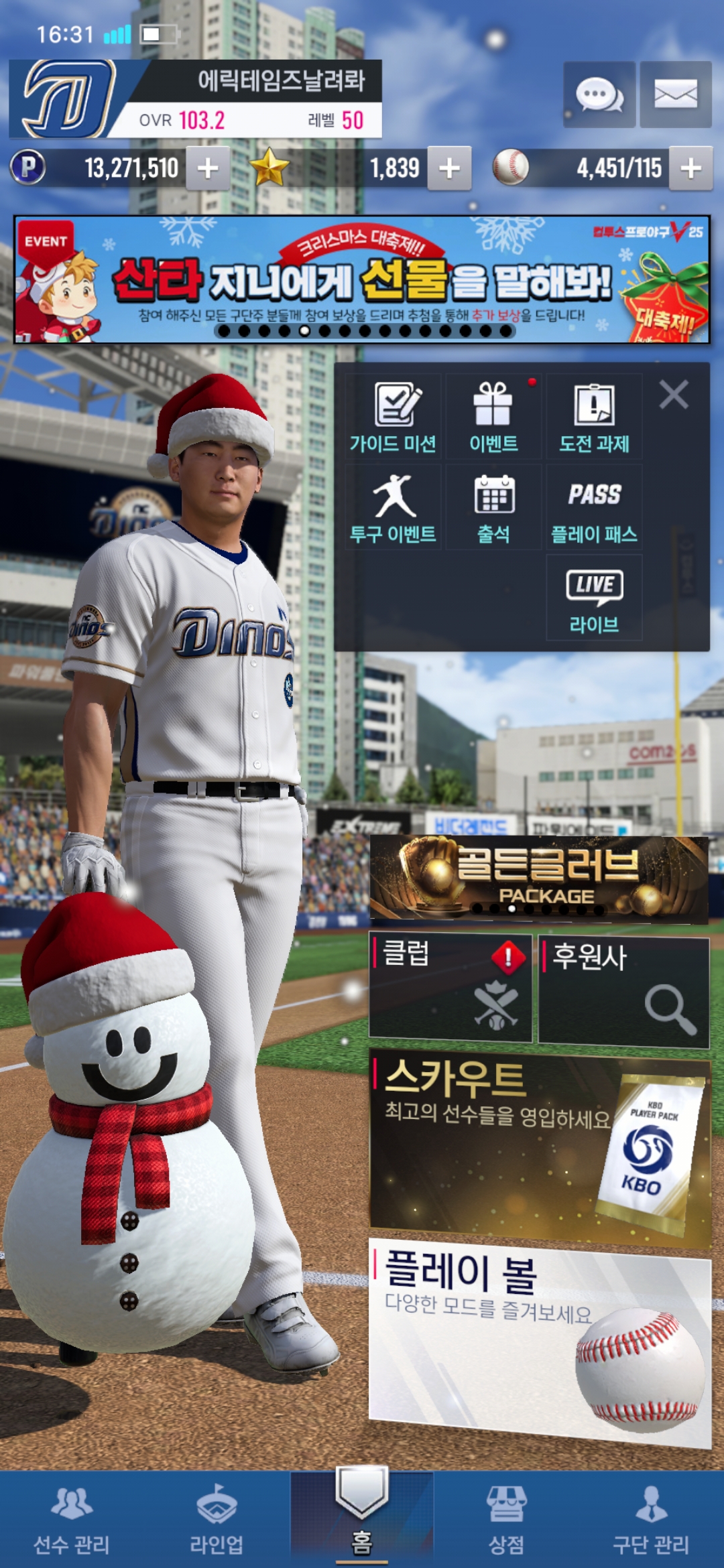Image resolution: width=724 pixels, height=1568 pixels.
Task: Open 도전 과제
Action: point(594,417)
